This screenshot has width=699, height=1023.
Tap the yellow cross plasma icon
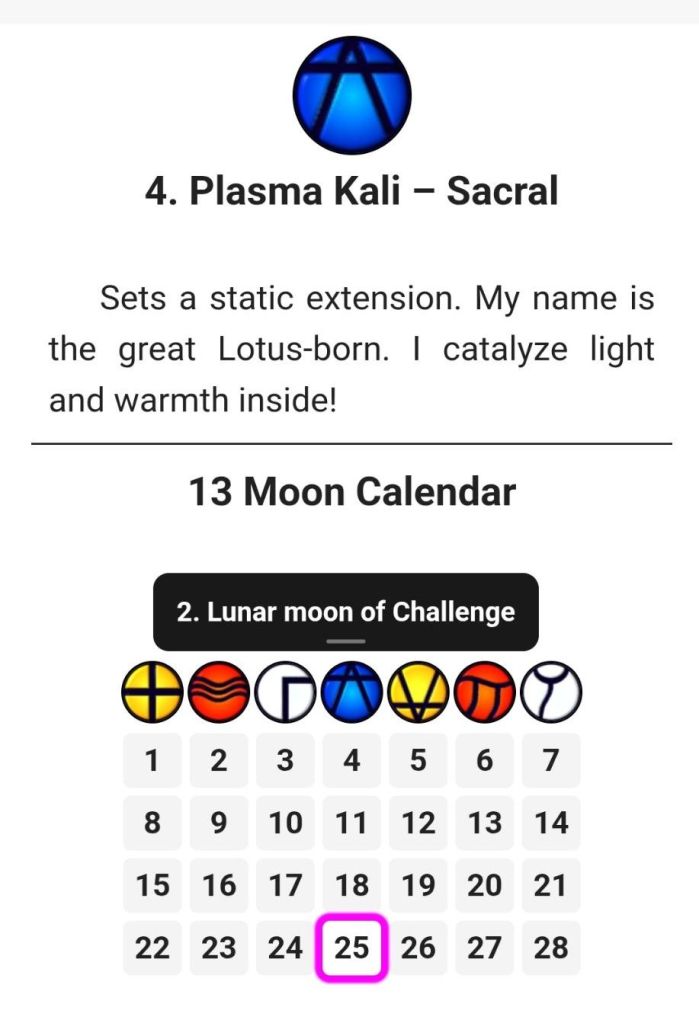click(x=152, y=692)
